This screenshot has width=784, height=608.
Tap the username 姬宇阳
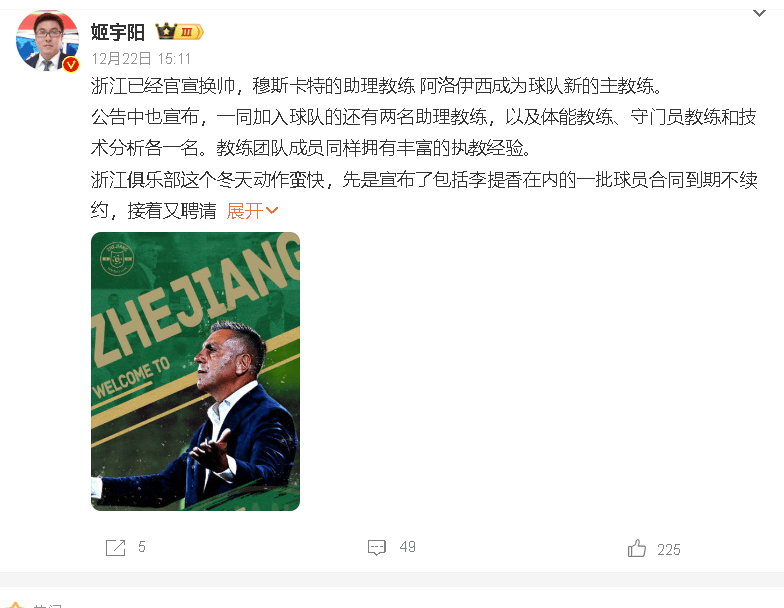pyautogui.click(x=118, y=32)
